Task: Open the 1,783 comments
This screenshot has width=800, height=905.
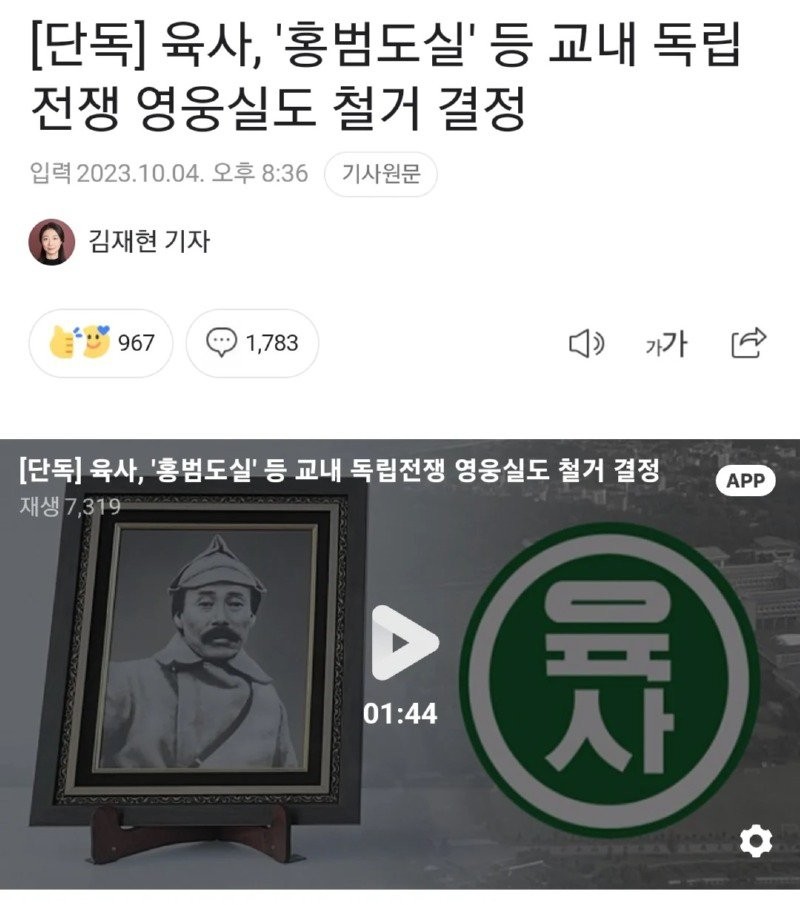Action: point(252,343)
